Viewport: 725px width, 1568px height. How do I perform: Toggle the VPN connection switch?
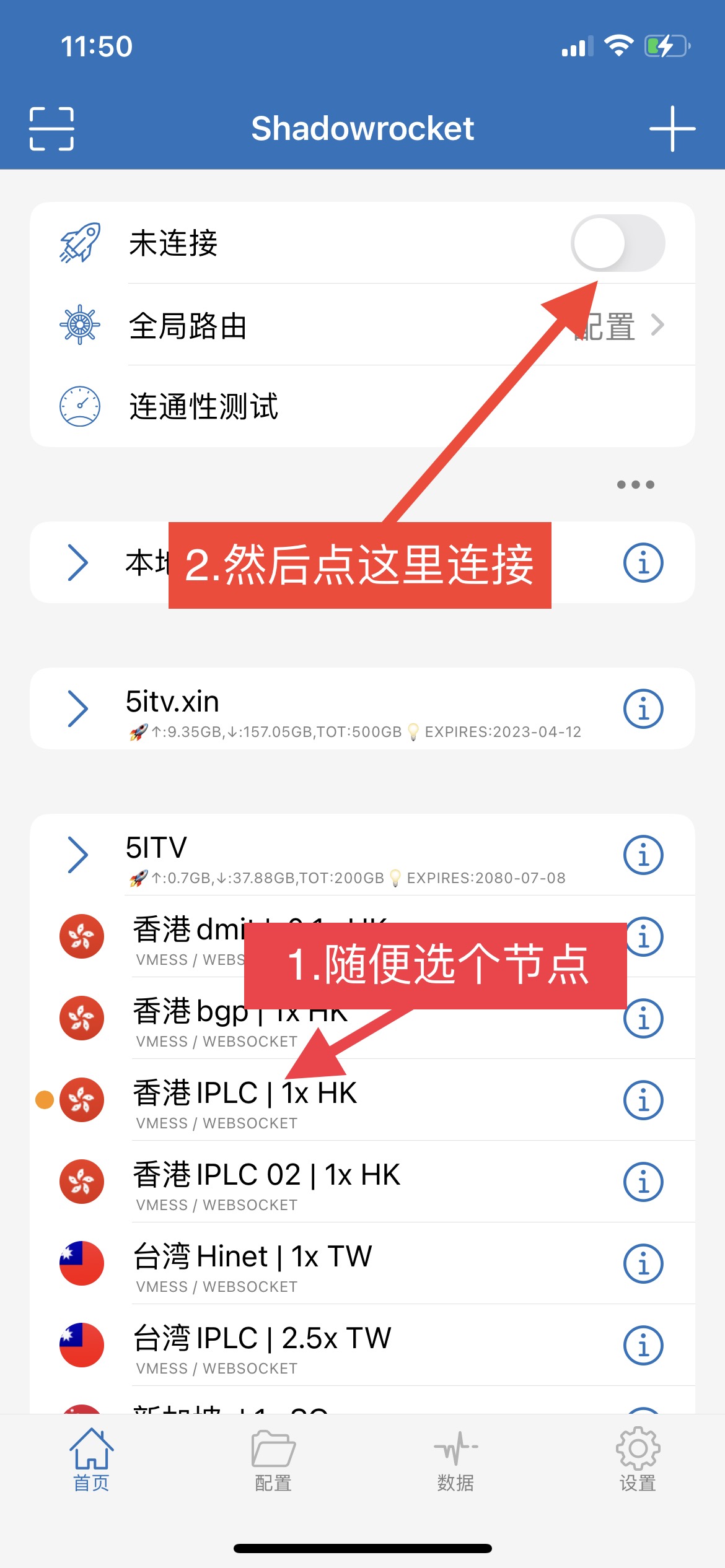[617, 243]
